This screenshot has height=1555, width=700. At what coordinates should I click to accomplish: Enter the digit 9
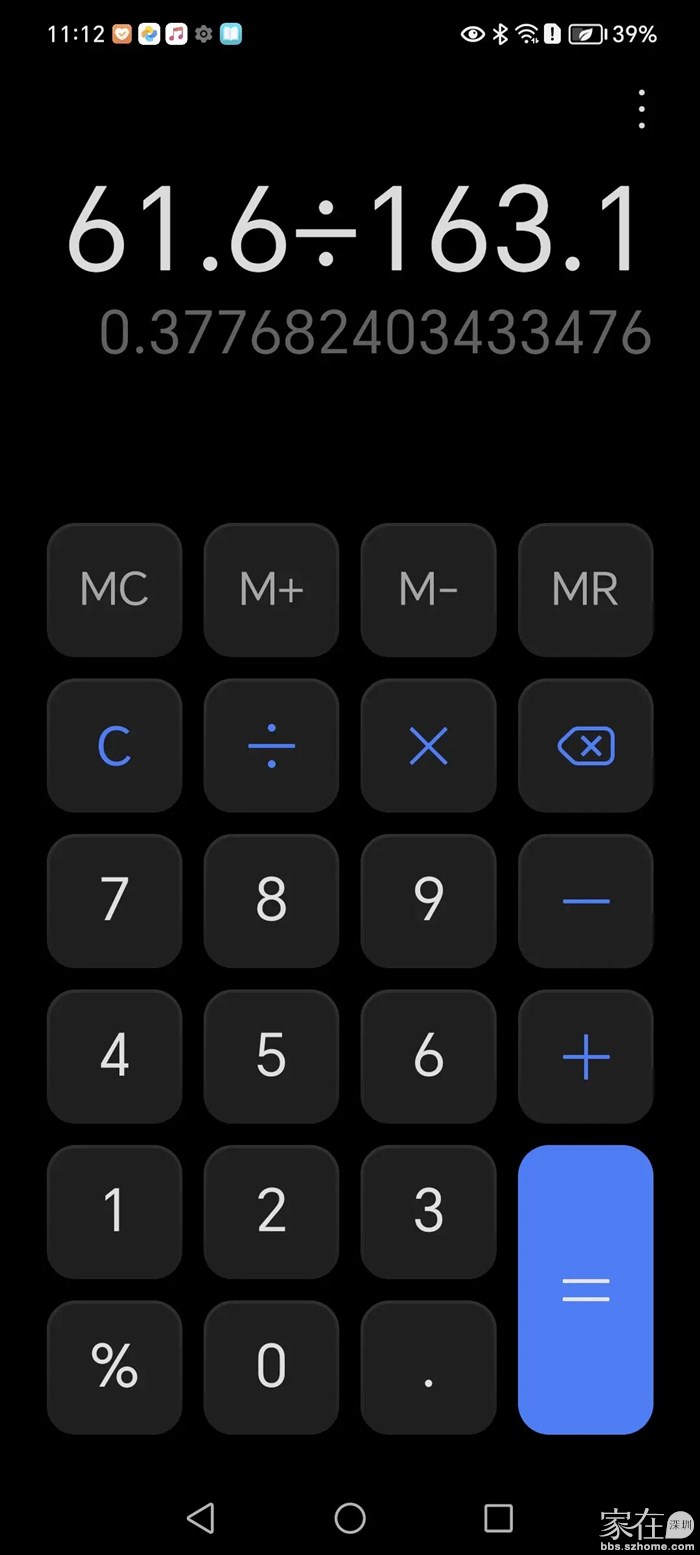coord(428,901)
